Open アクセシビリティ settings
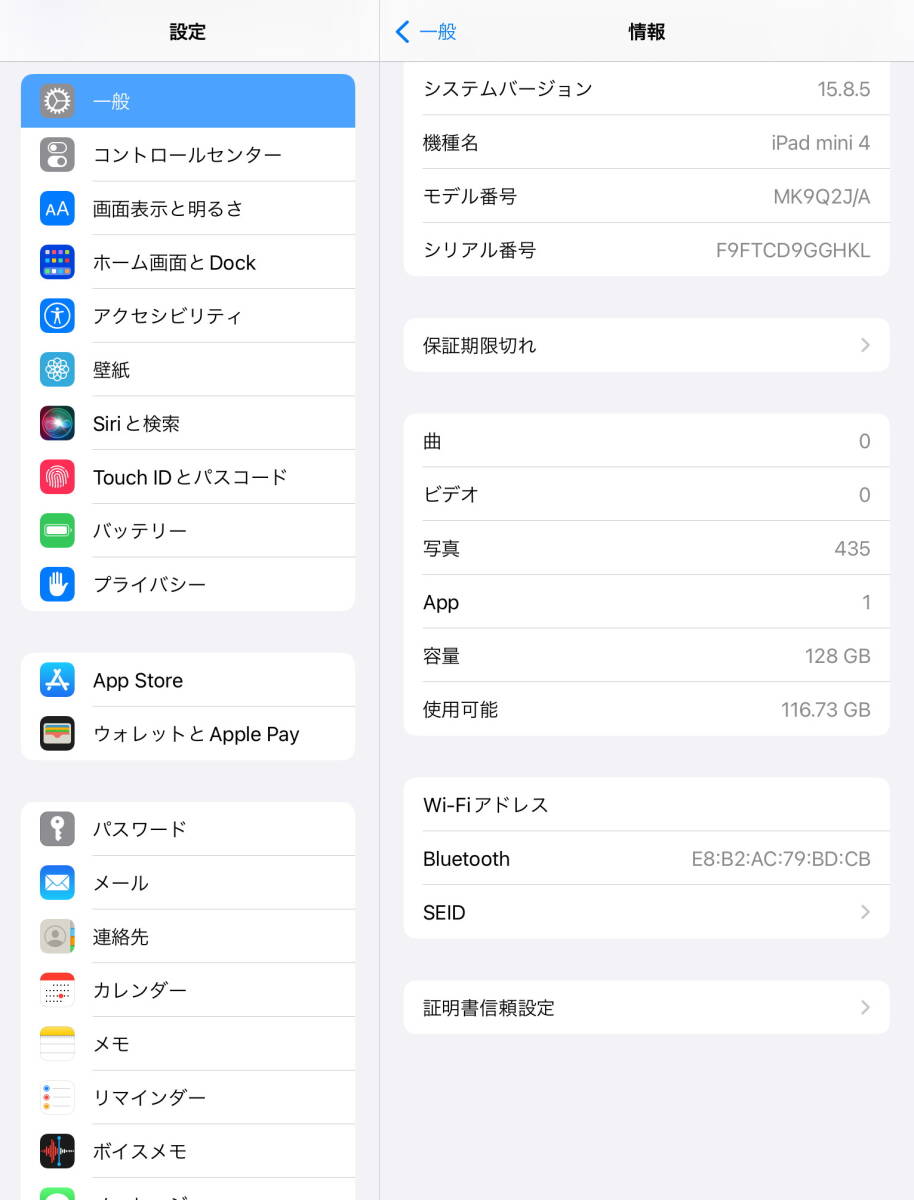Viewport: 914px width, 1200px height. tap(187, 316)
